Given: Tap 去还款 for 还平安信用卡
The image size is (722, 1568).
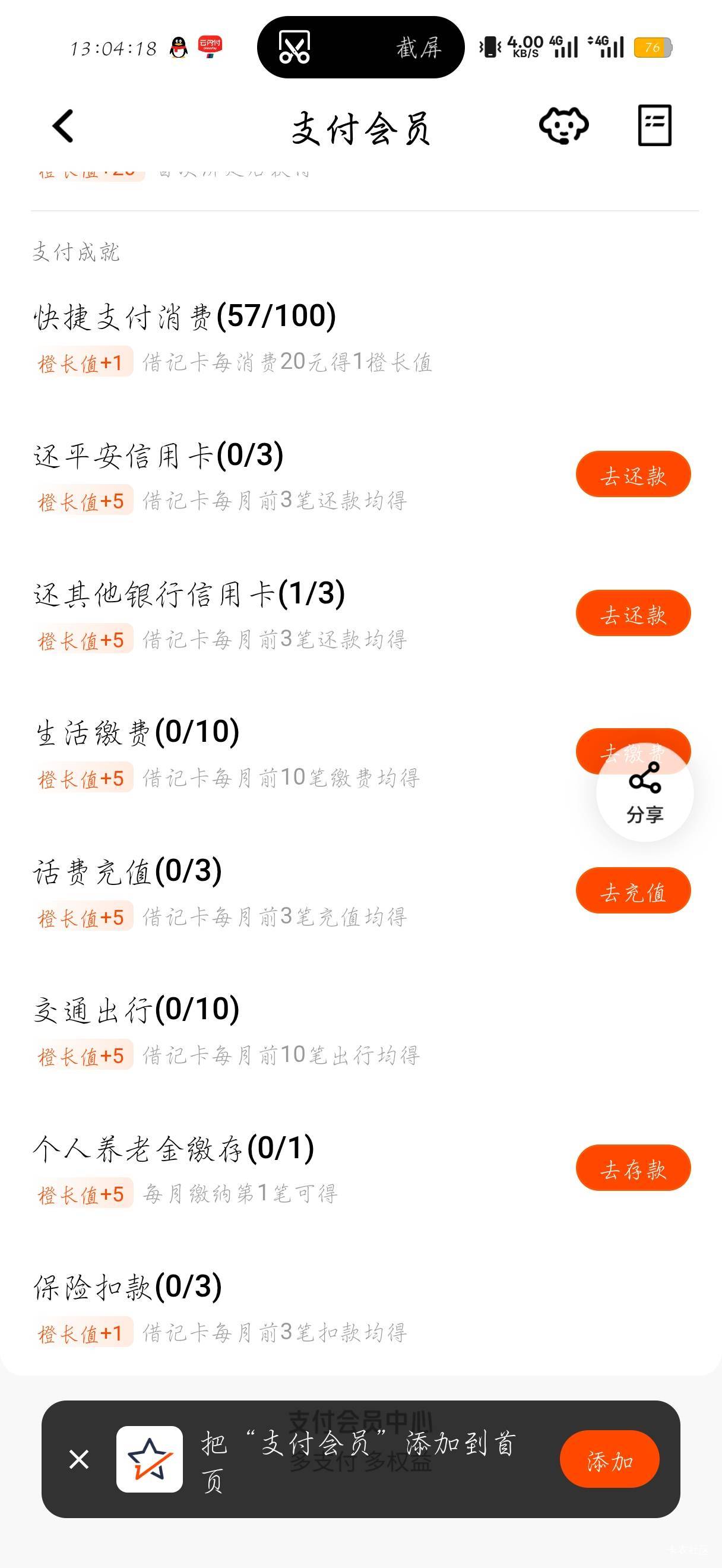Looking at the screenshot, I should coord(633,474).
